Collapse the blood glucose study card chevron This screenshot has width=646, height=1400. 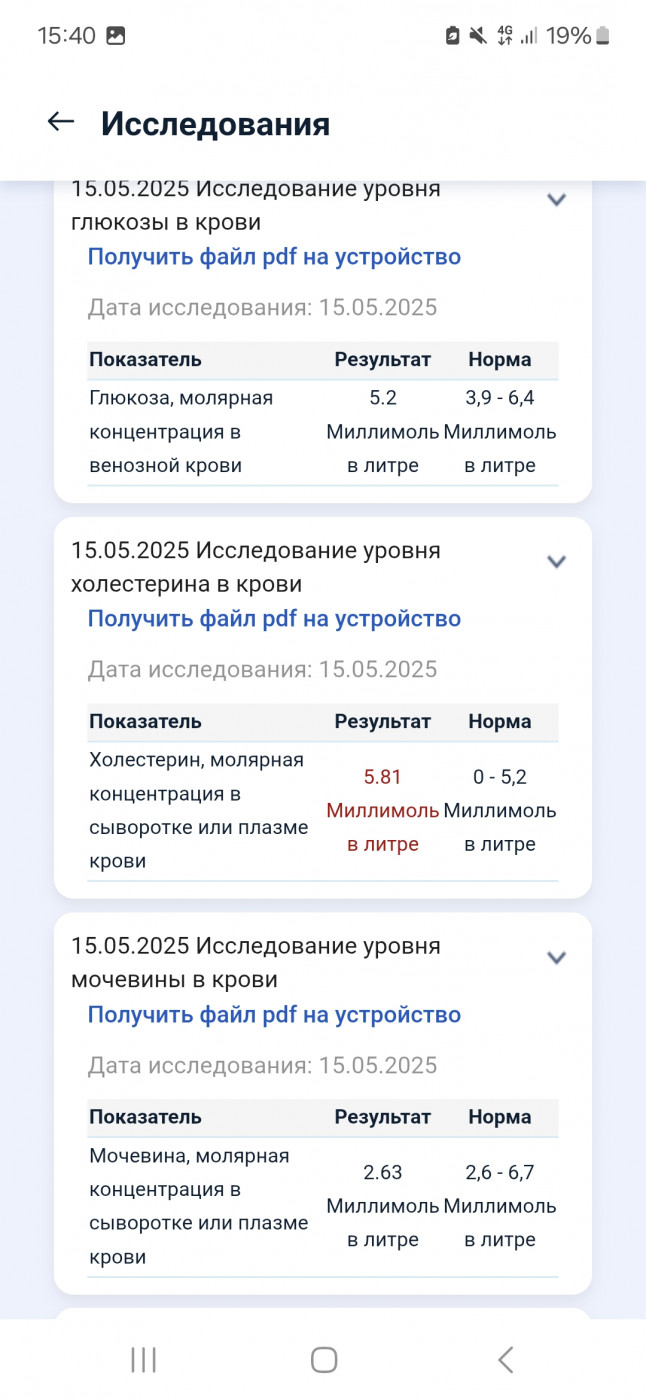(x=557, y=199)
